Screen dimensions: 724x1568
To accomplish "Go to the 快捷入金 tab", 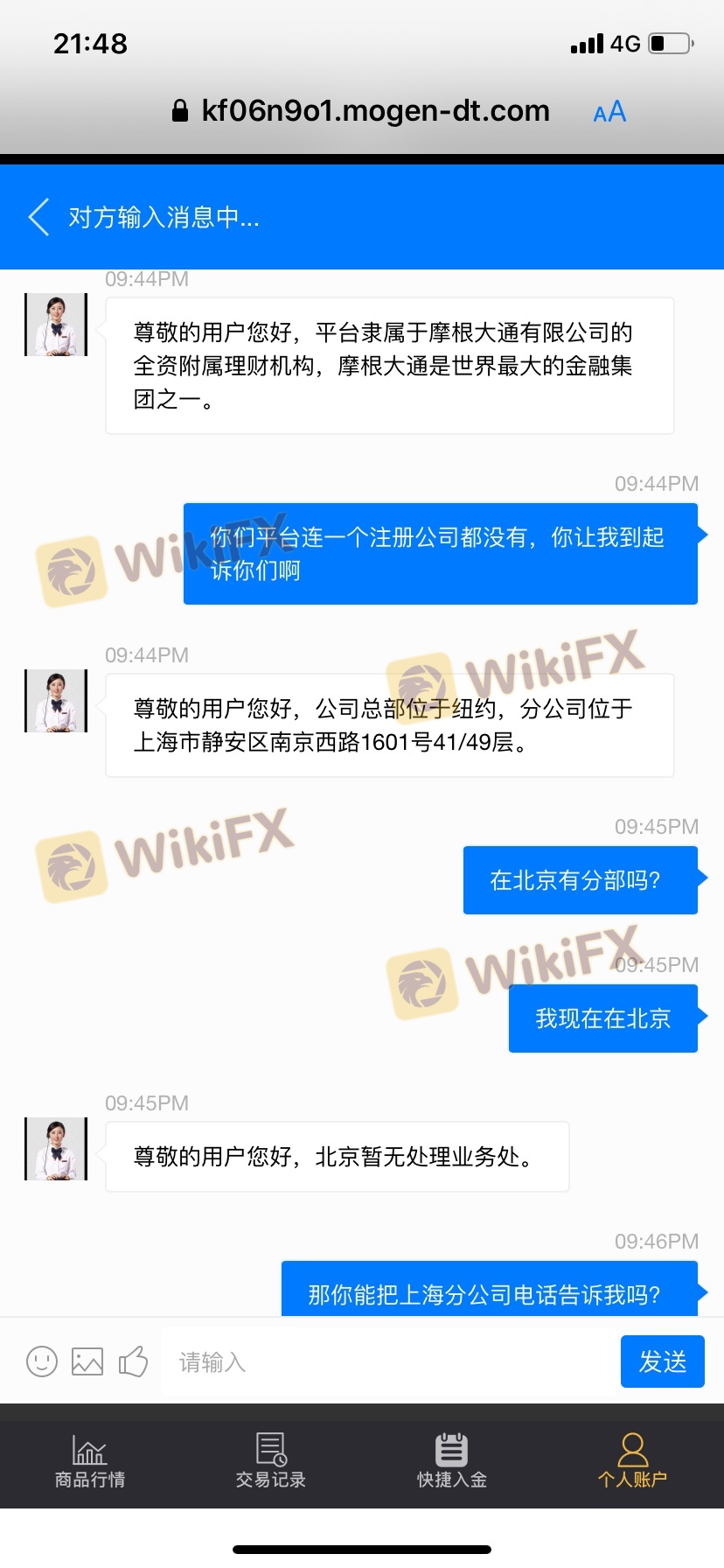I will (452, 1461).
